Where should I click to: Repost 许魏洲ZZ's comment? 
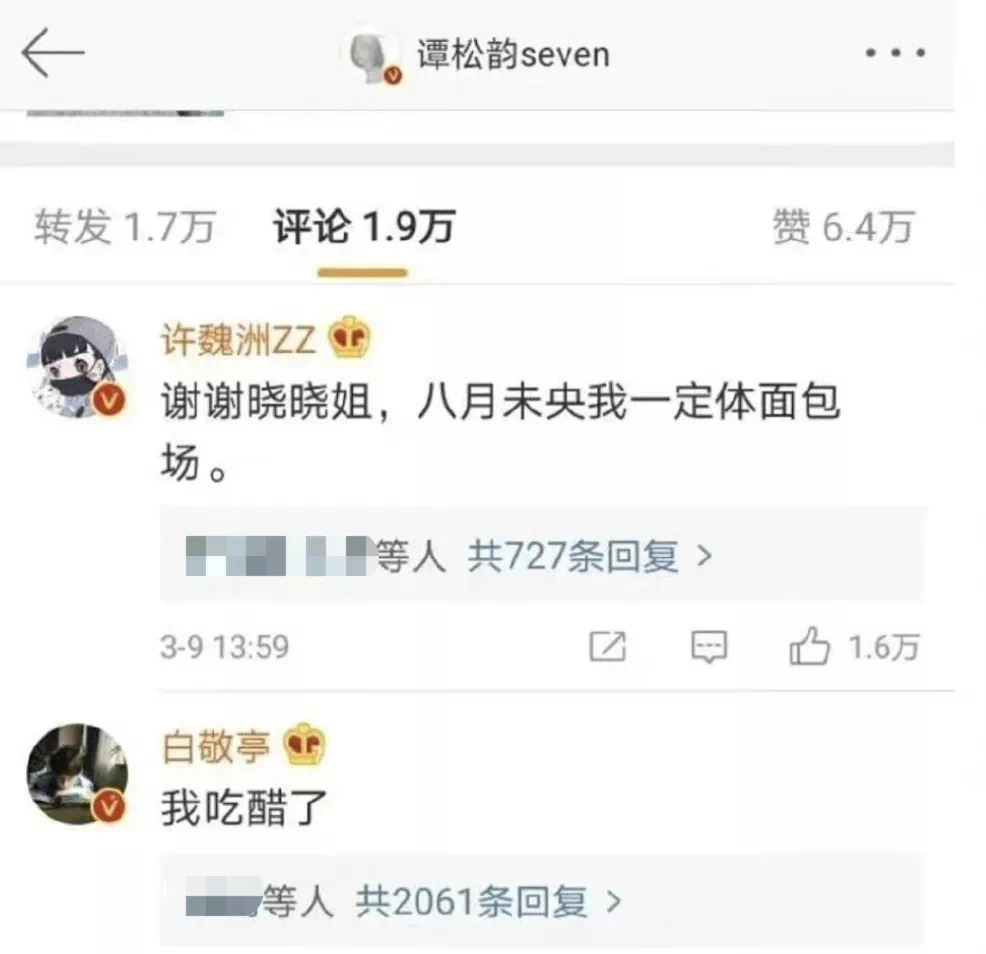click(x=607, y=648)
